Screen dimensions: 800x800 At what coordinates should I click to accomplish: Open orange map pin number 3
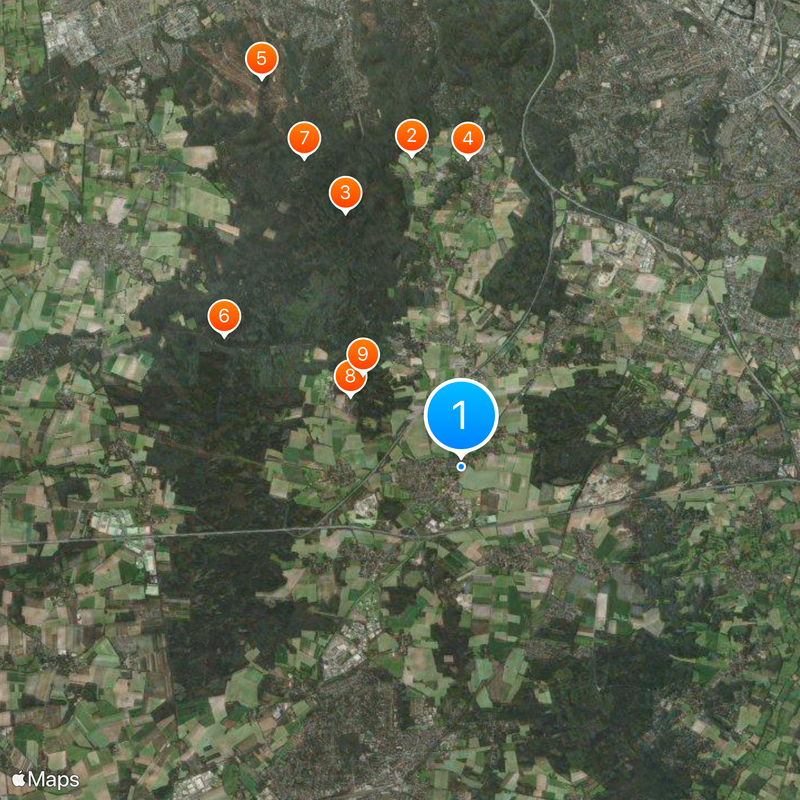(345, 192)
